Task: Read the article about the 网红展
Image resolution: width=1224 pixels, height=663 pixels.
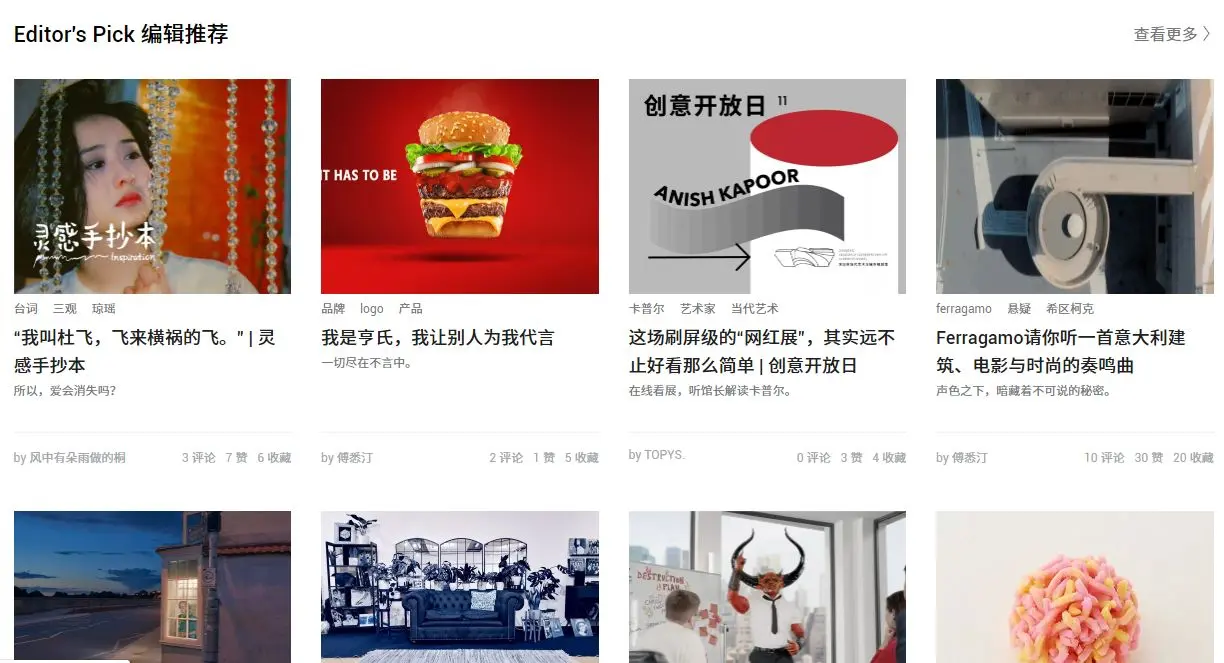Action: coord(762,351)
